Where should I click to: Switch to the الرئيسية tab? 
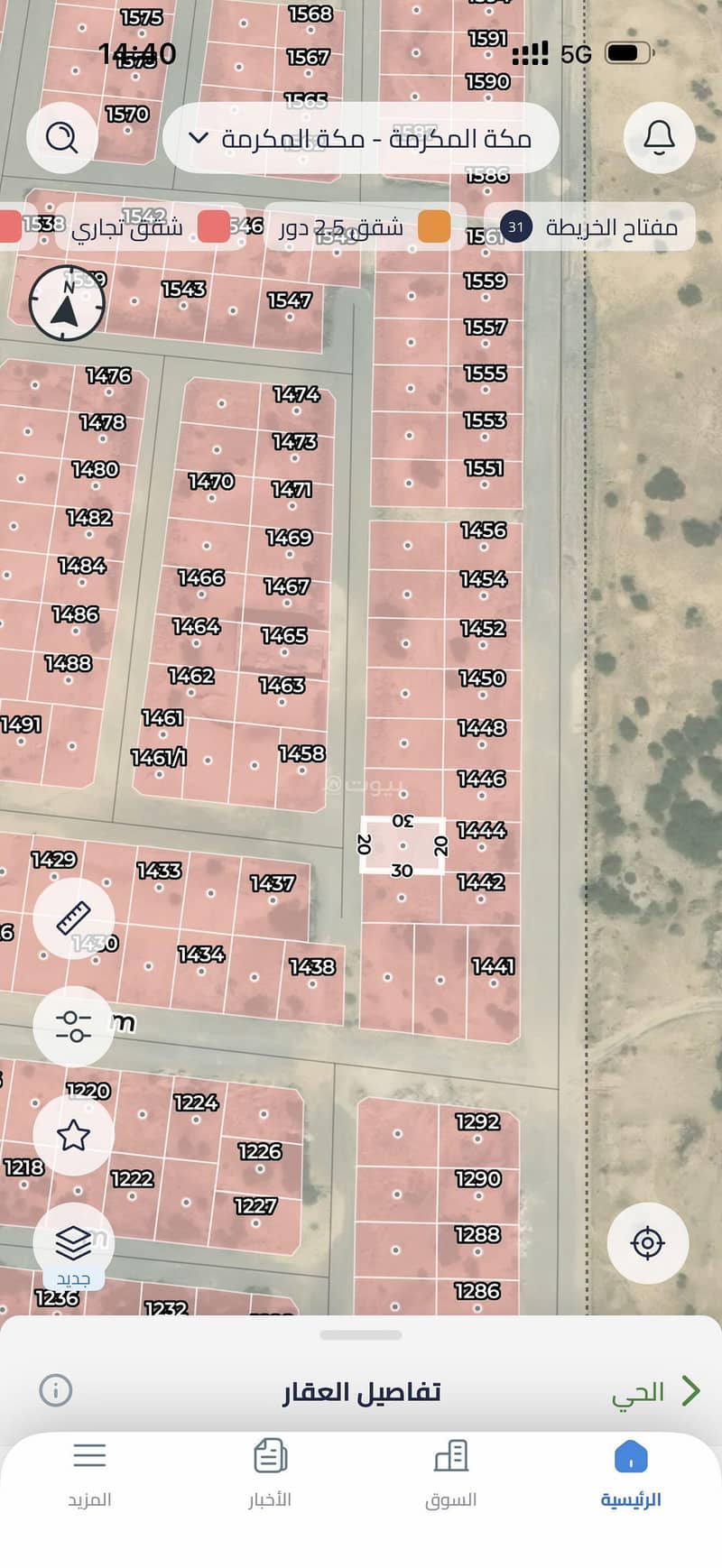click(631, 1475)
